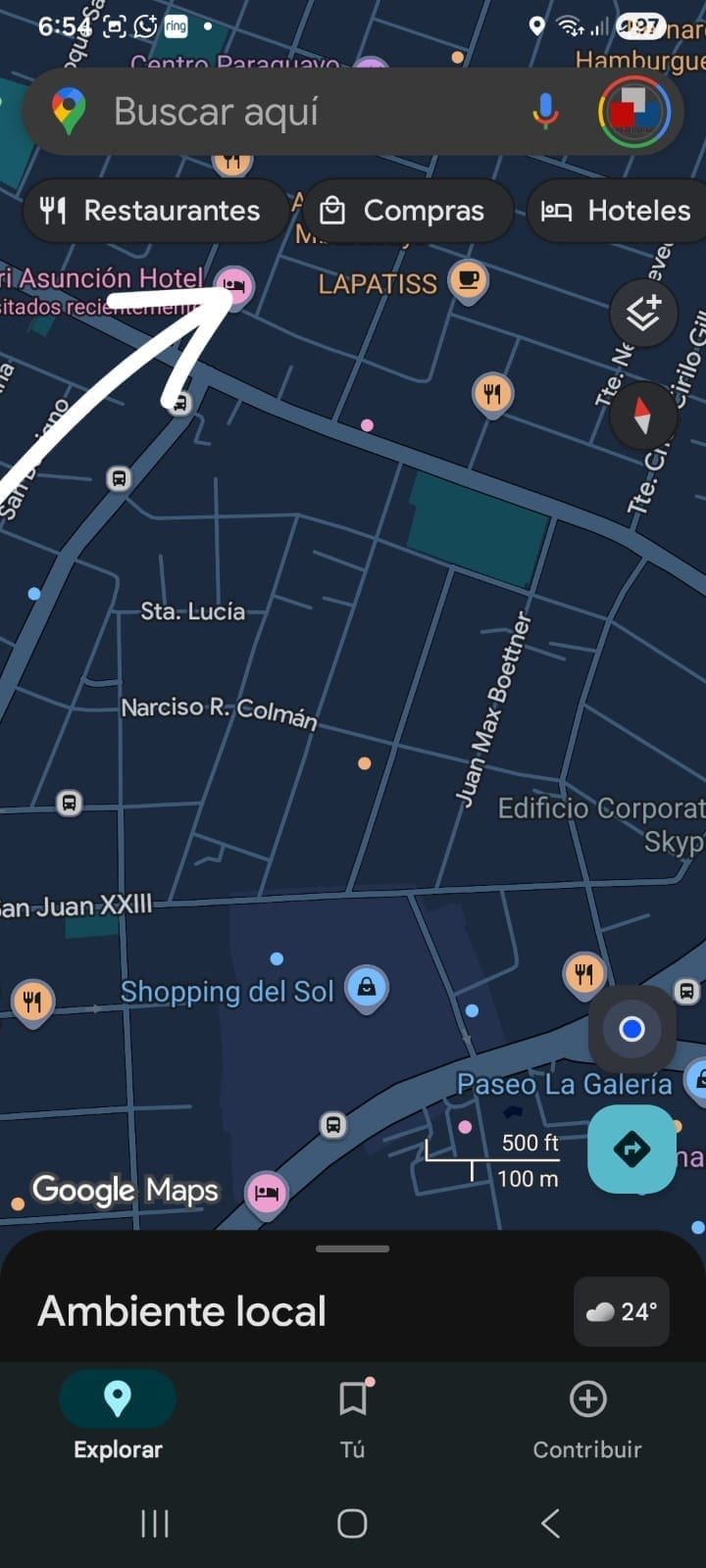
Task: Open the 24° weather widget
Action: [x=622, y=1311]
